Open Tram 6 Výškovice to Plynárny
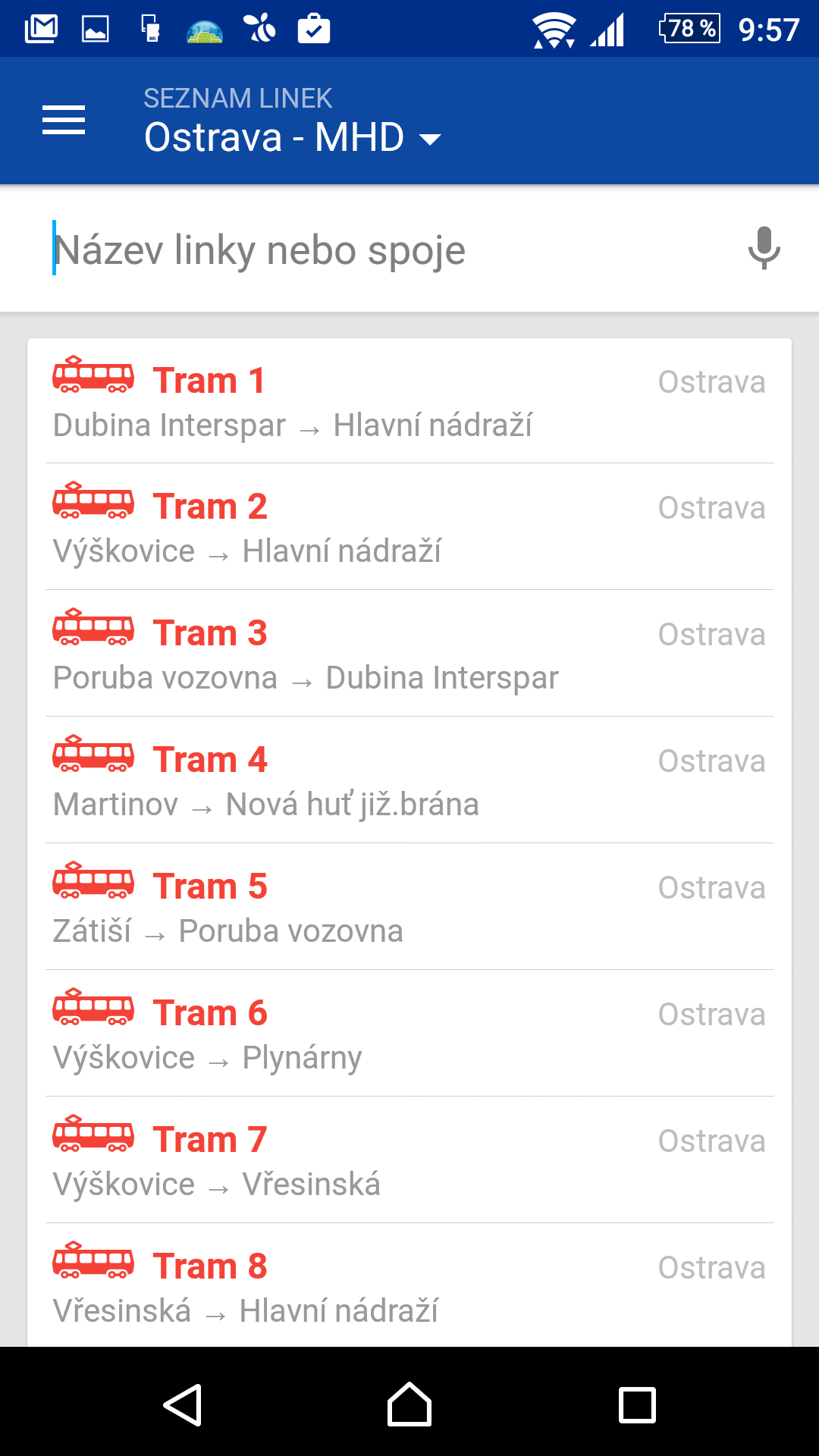819x1456 pixels. 409,1034
